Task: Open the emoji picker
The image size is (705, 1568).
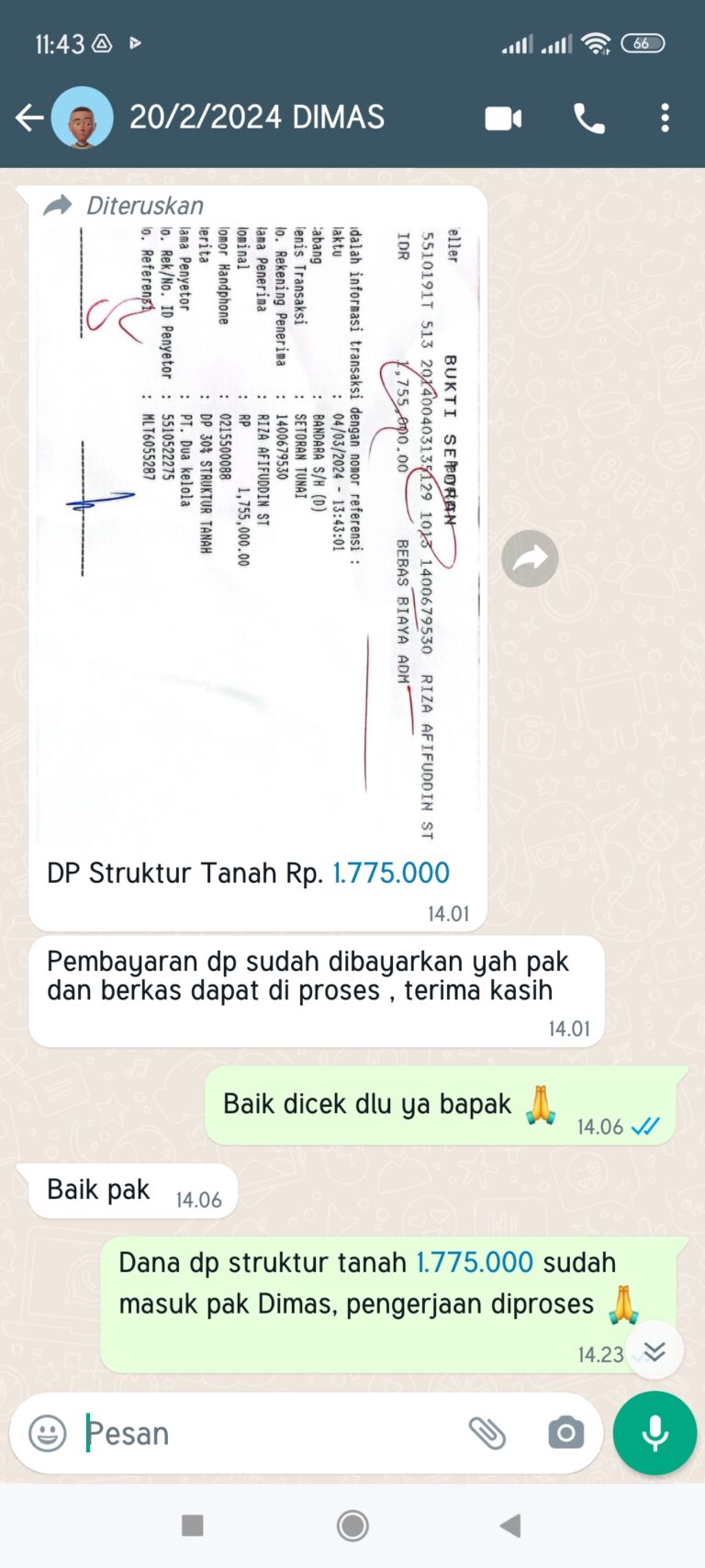Action: click(48, 1433)
